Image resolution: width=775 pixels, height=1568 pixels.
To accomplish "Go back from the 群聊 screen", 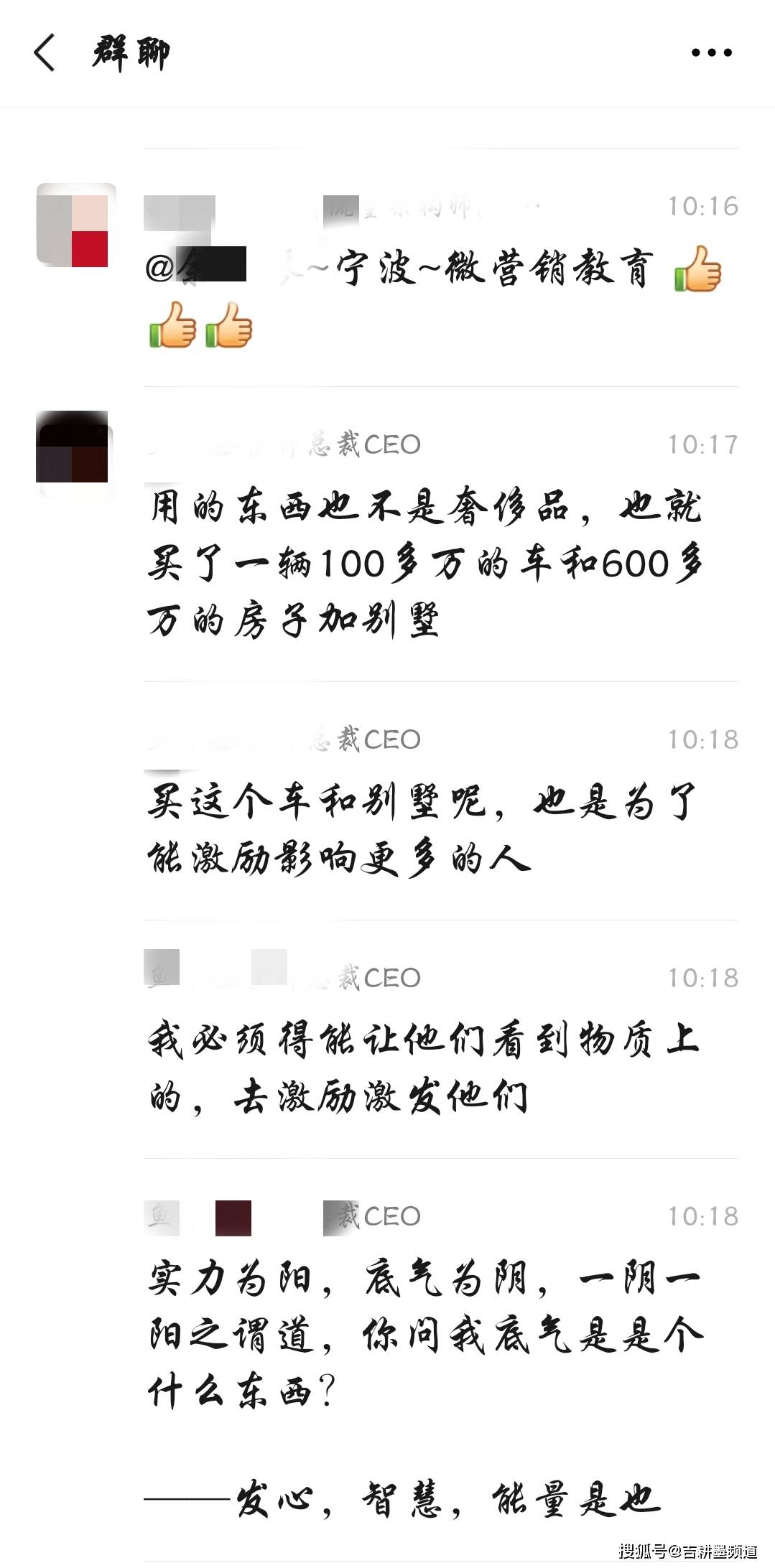I will pos(45,53).
